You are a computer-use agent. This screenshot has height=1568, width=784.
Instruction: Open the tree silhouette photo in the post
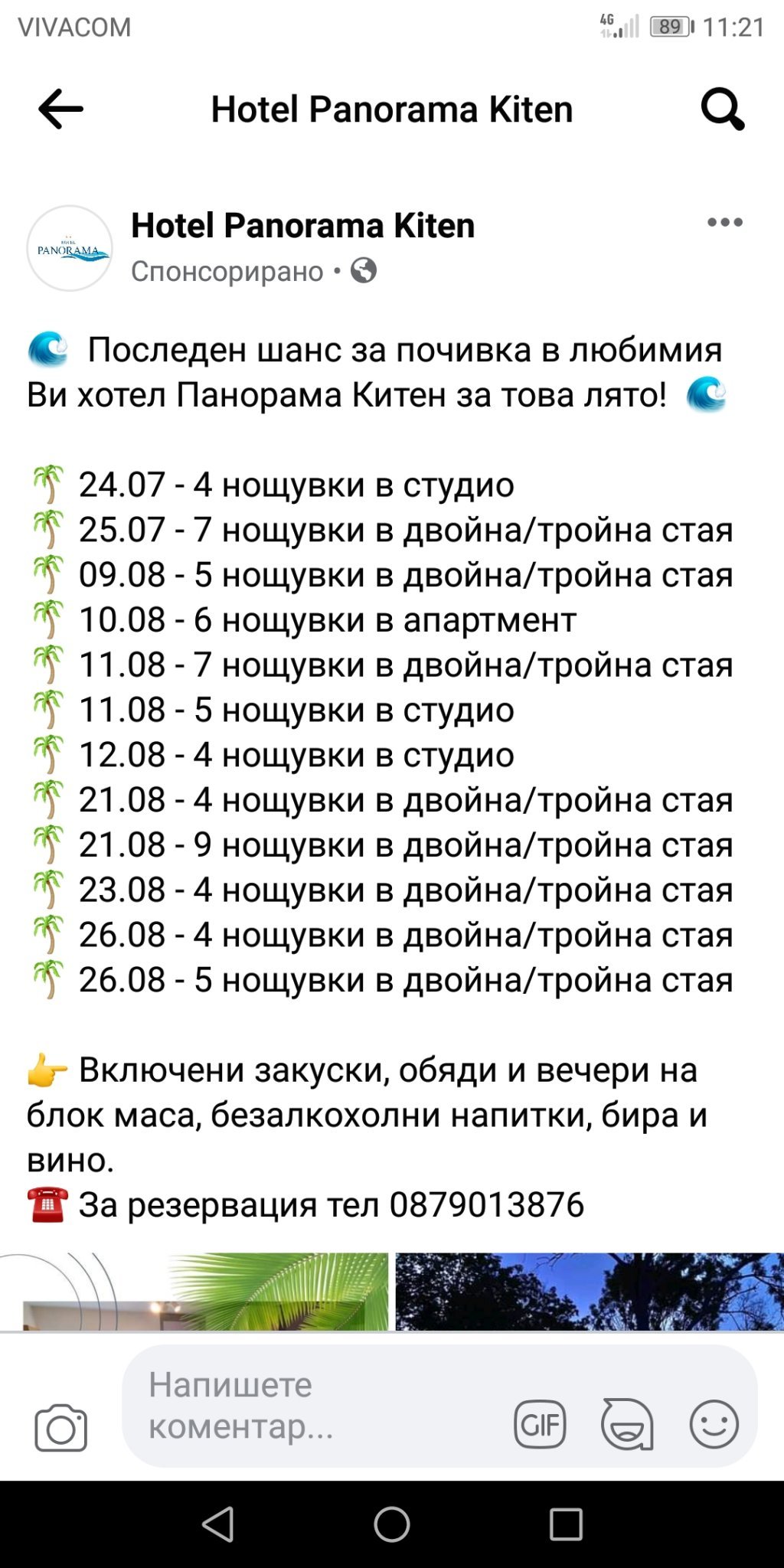pos(590,1291)
